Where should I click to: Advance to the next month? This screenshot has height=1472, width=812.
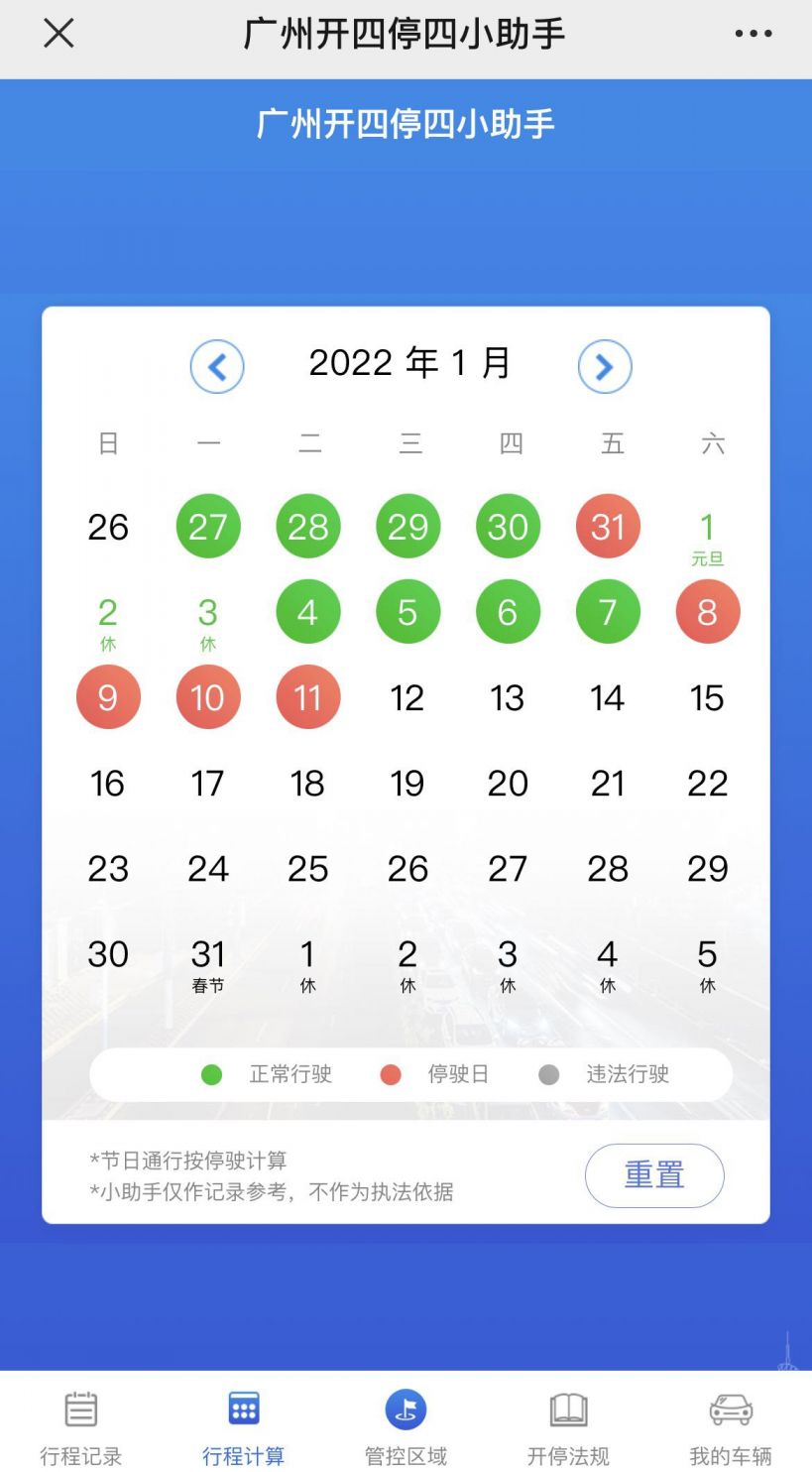tap(605, 367)
